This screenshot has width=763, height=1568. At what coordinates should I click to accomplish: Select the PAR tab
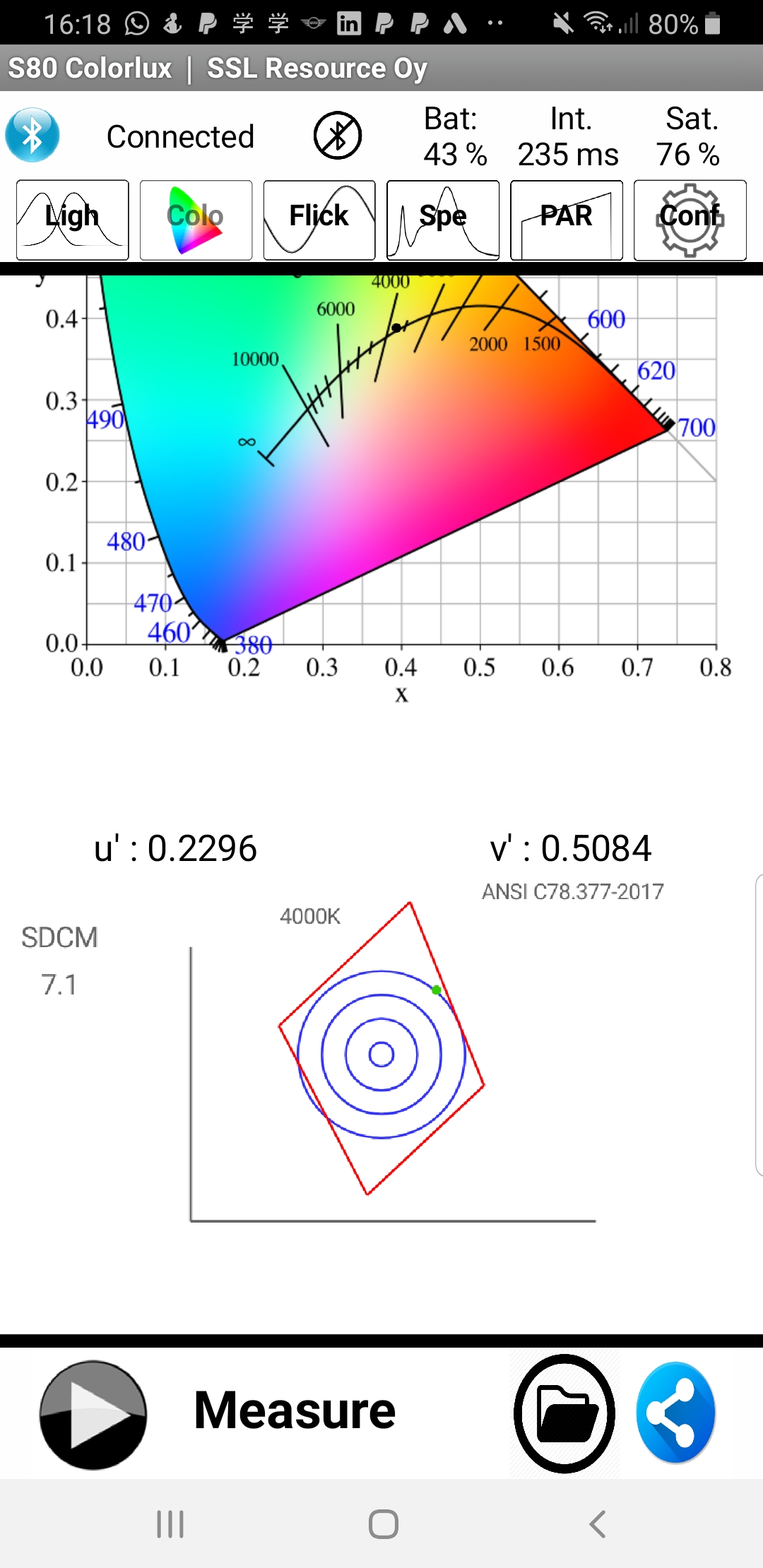[567, 220]
